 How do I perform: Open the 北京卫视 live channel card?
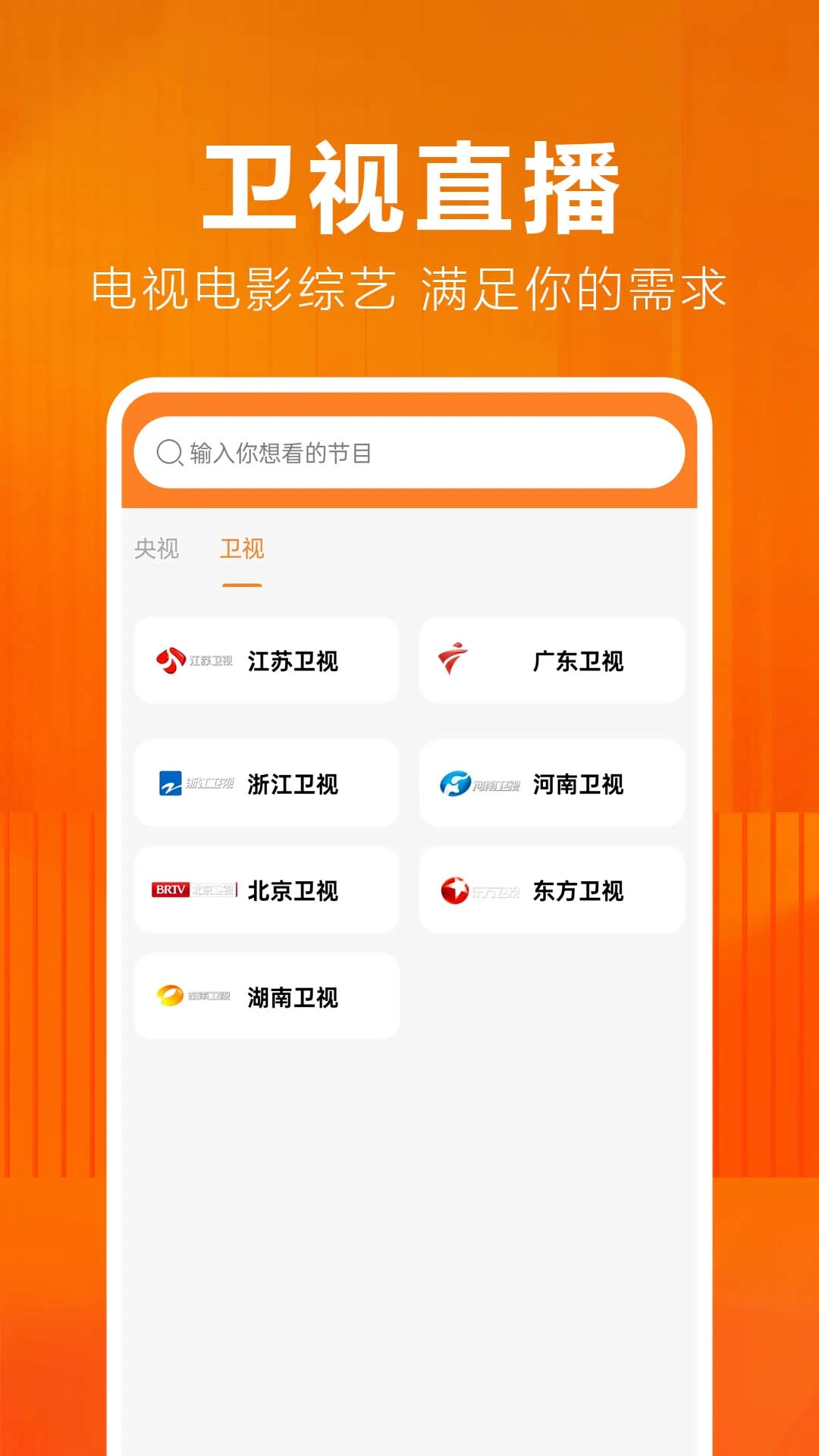click(267, 890)
